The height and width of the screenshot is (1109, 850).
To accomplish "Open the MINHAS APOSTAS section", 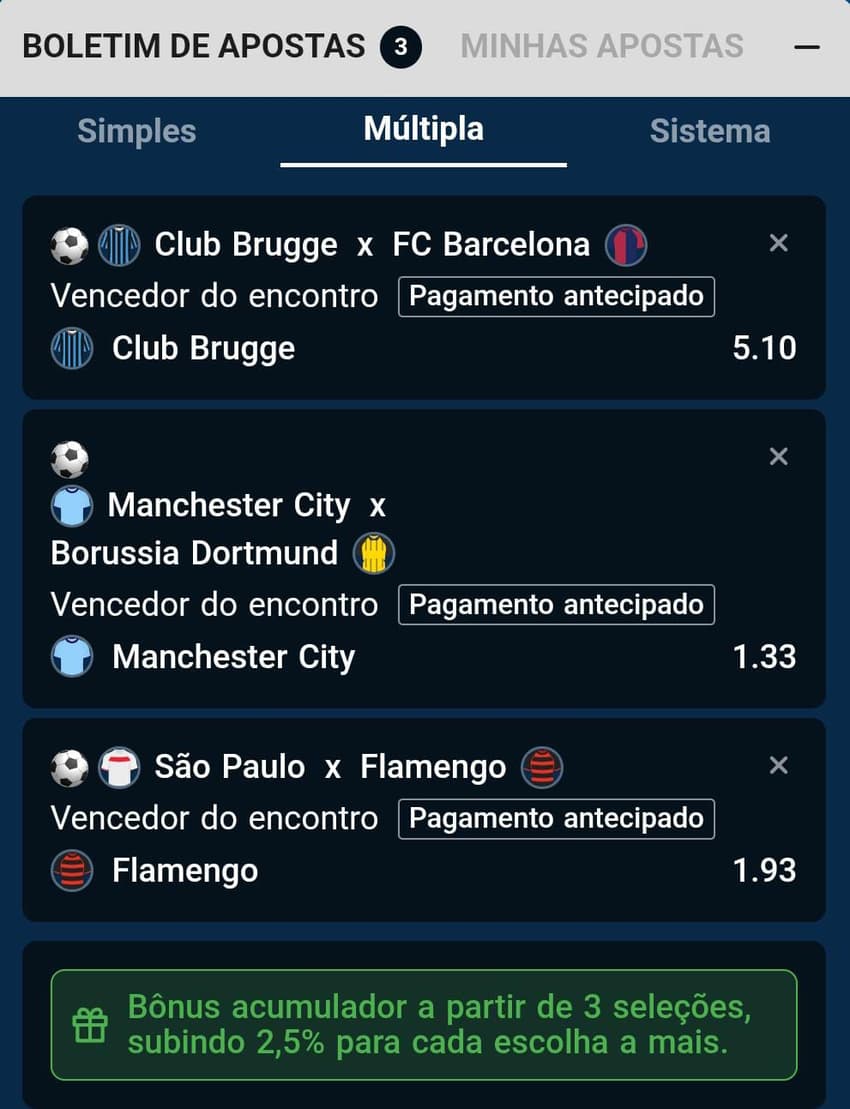I will [600, 46].
